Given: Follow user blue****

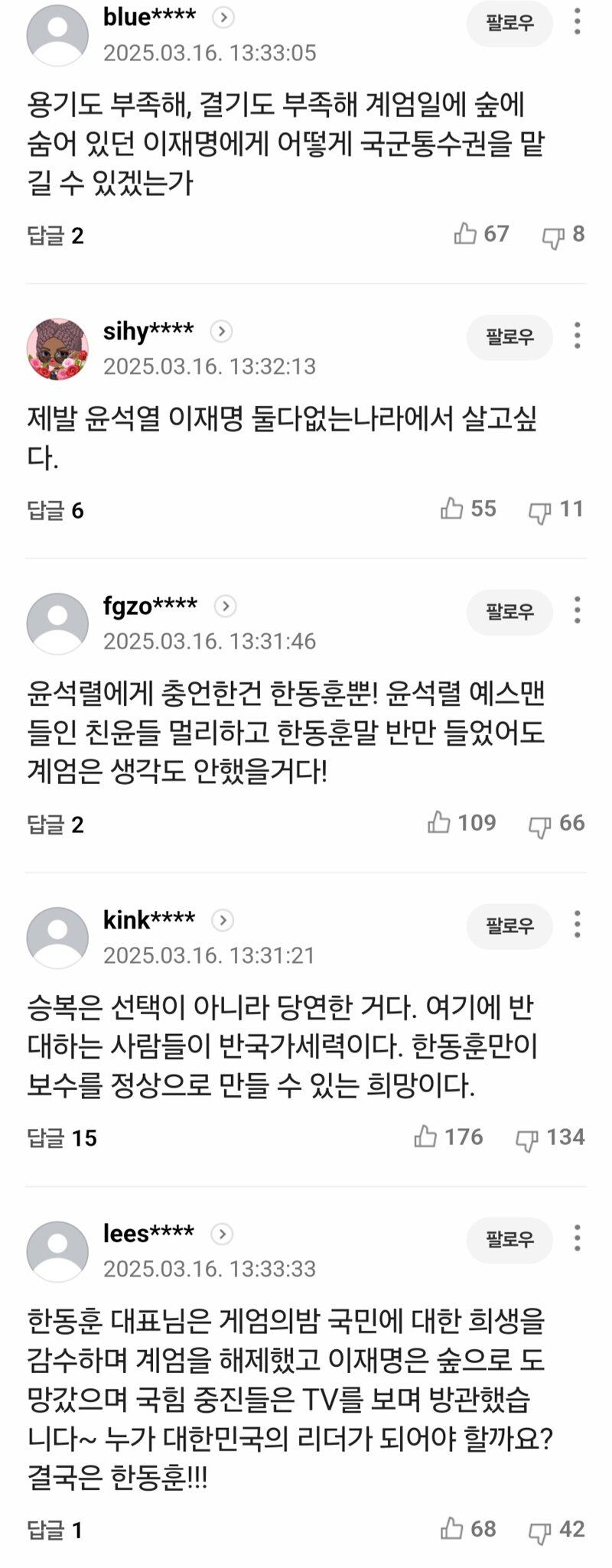Looking at the screenshot, I should [x=509, y=23].
